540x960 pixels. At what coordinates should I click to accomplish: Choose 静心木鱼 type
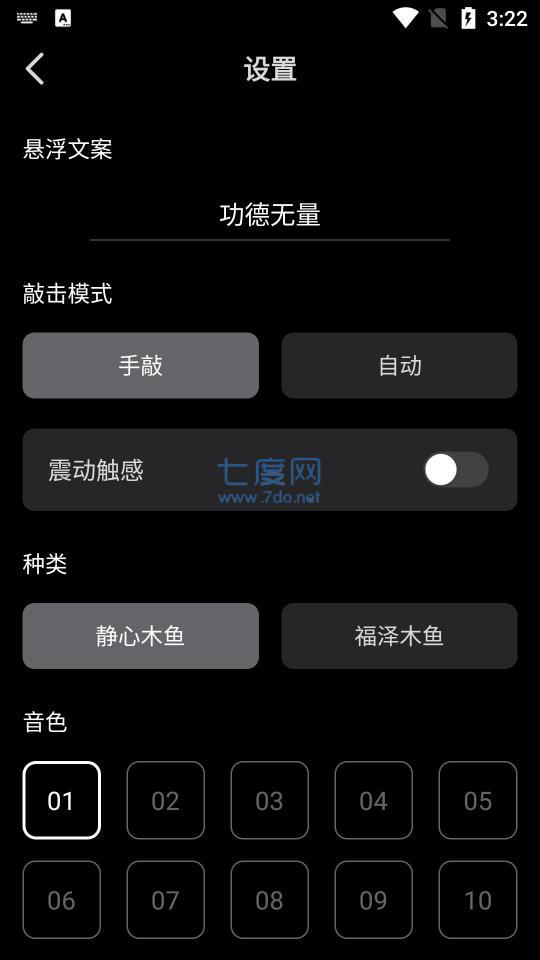141,636
